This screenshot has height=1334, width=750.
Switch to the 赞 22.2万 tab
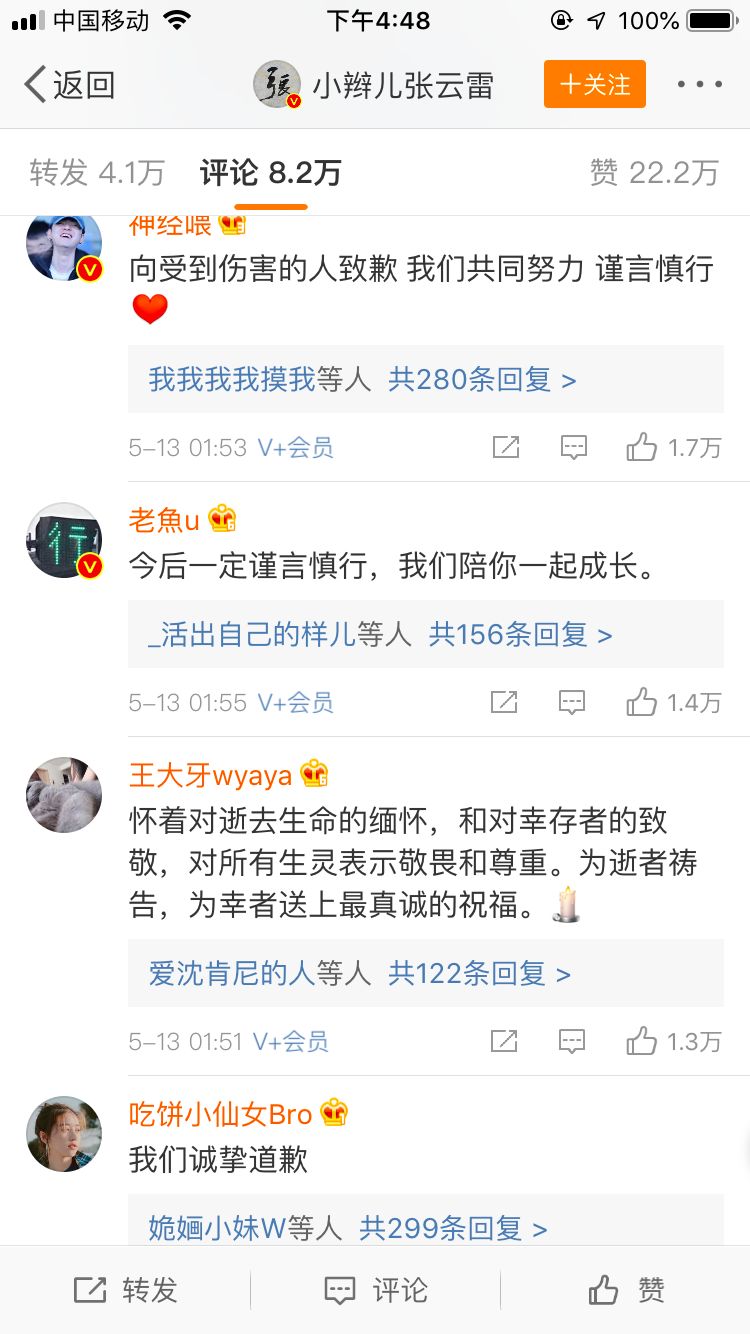654,173
